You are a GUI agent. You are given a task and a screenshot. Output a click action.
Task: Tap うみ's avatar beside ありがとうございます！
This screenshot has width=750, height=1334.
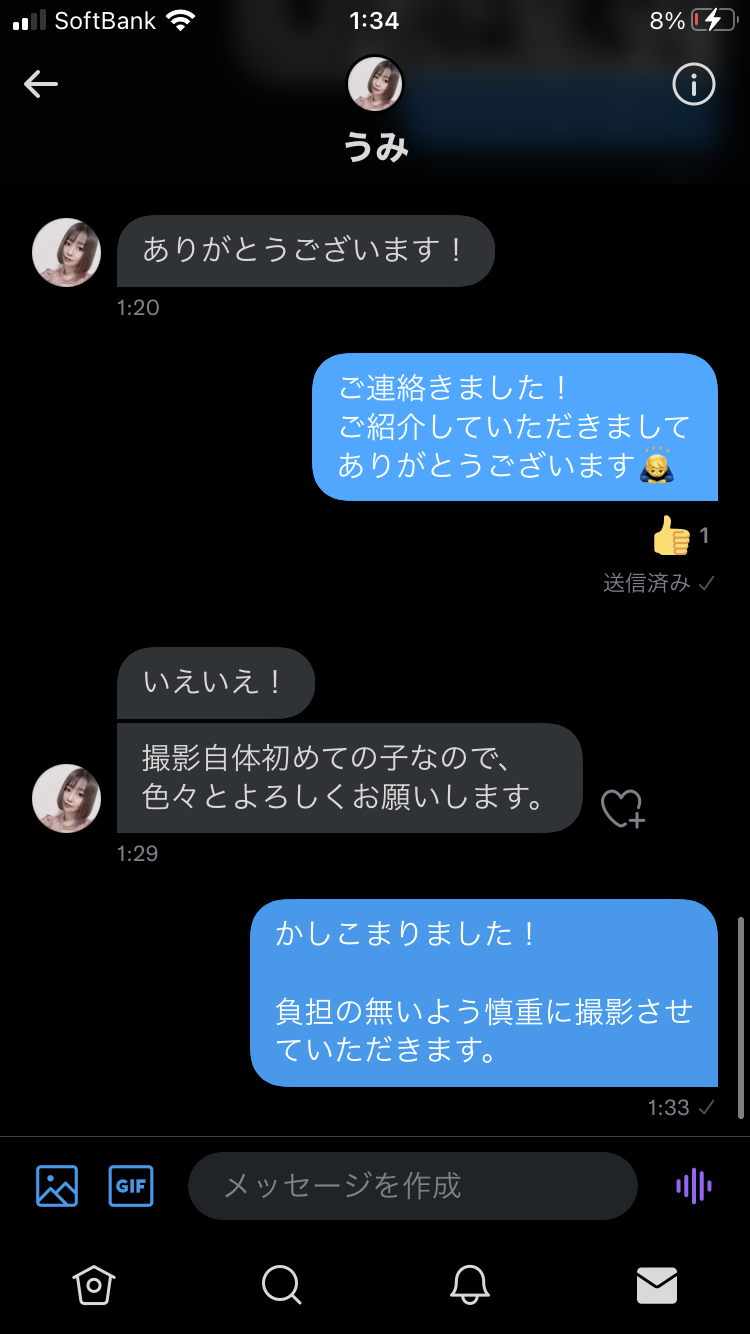67,252
